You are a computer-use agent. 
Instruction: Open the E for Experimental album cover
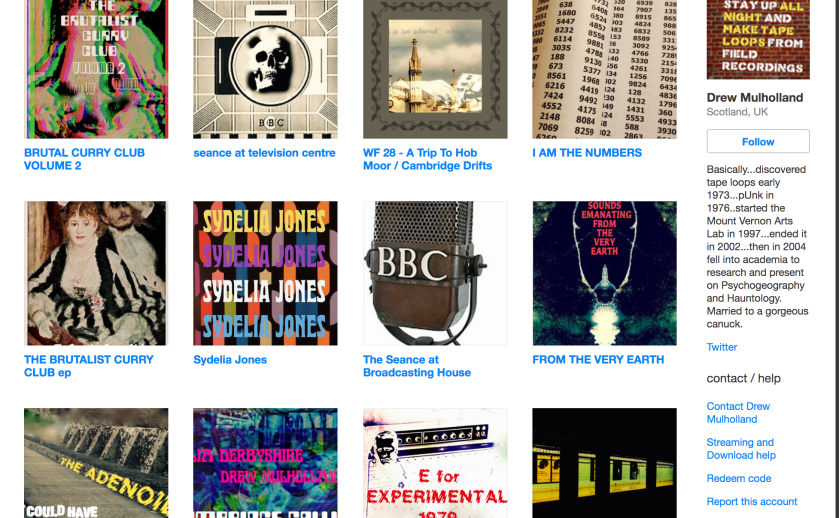[435, 463]
